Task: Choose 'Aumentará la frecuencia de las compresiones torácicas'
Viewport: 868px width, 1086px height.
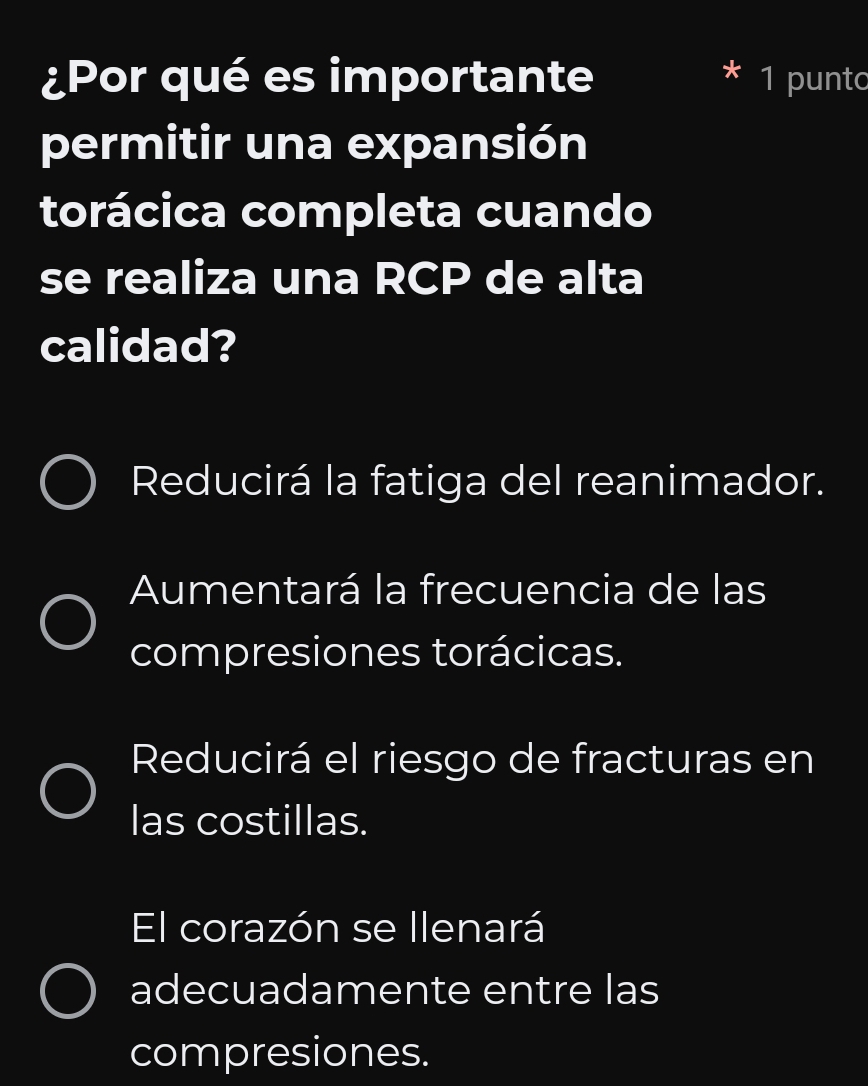Action: pyautogui.click(x=68, y=621)
